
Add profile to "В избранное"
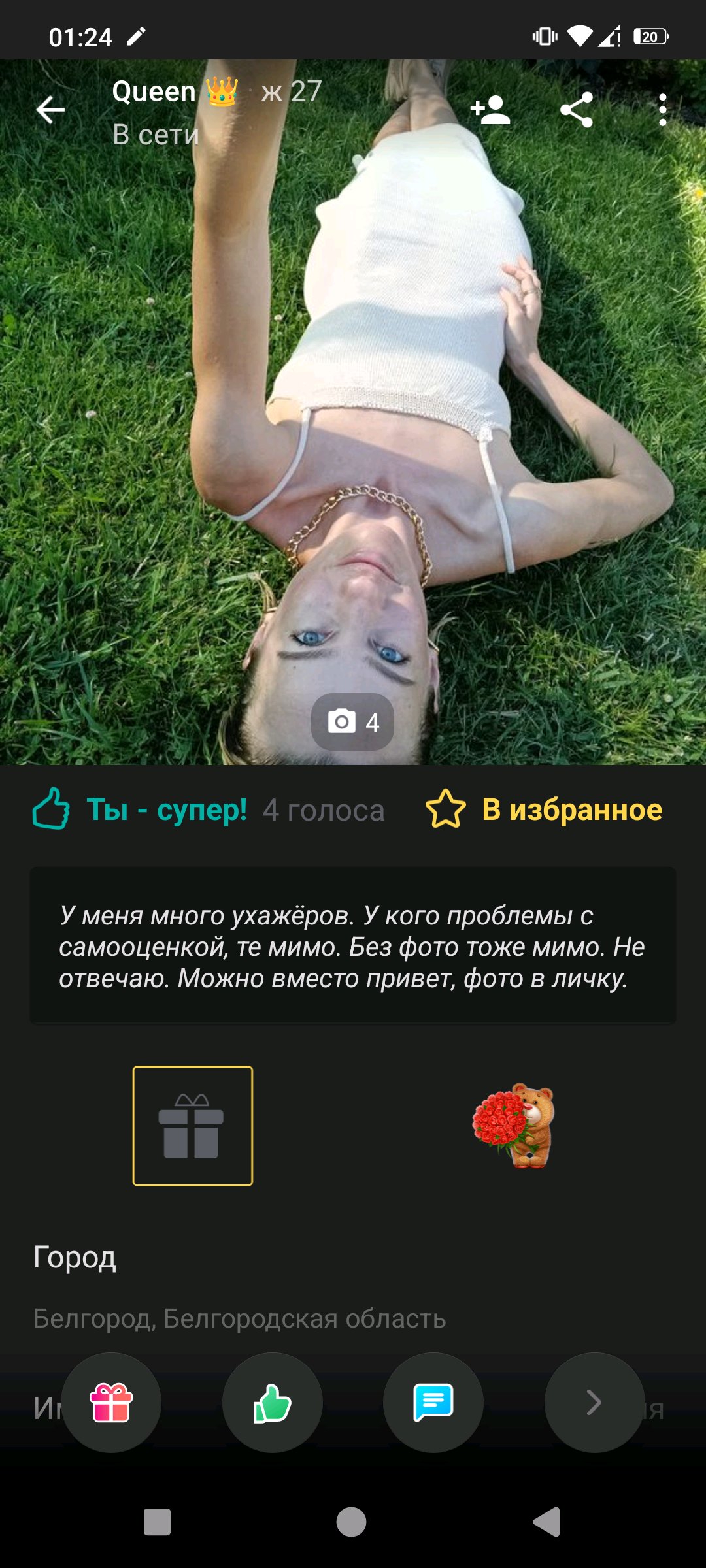coord(544,809)
